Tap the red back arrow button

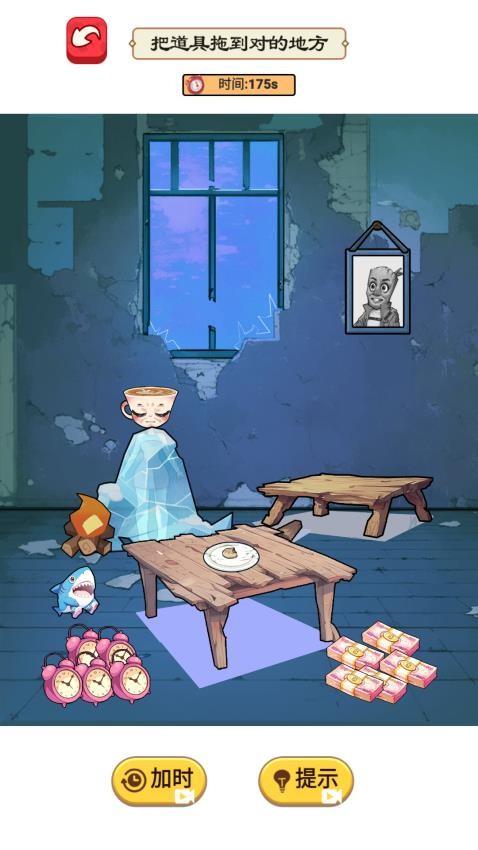tap(87, 40)
